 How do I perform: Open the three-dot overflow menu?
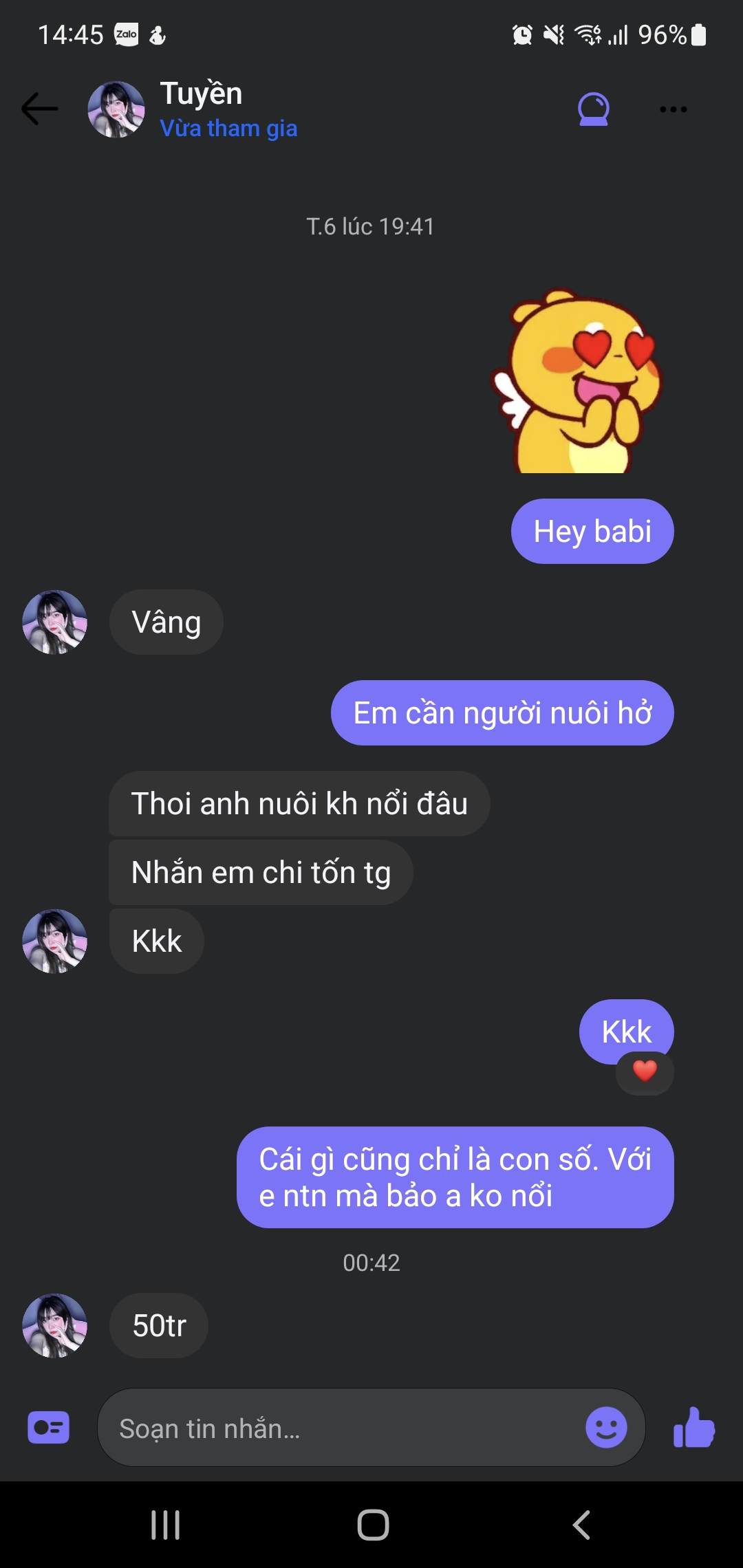673,109
